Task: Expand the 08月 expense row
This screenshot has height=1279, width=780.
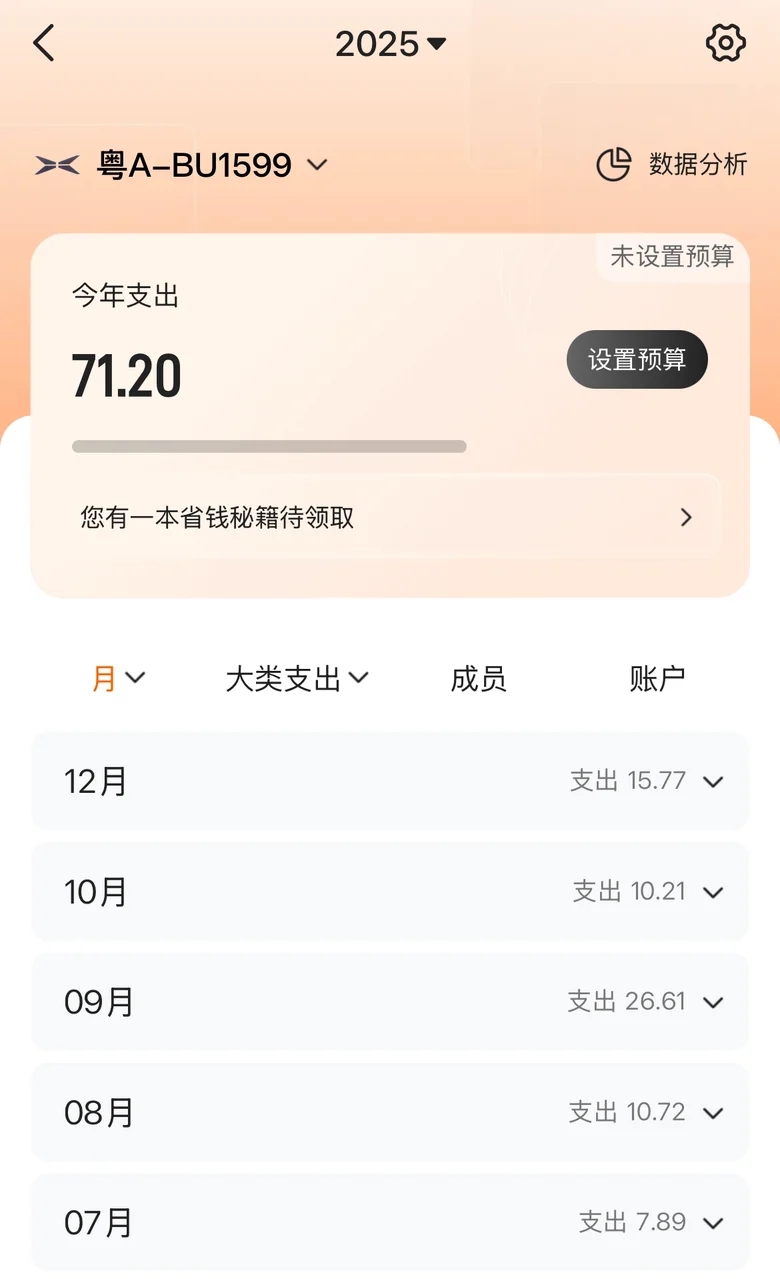Action: (x=390, y=1112)
